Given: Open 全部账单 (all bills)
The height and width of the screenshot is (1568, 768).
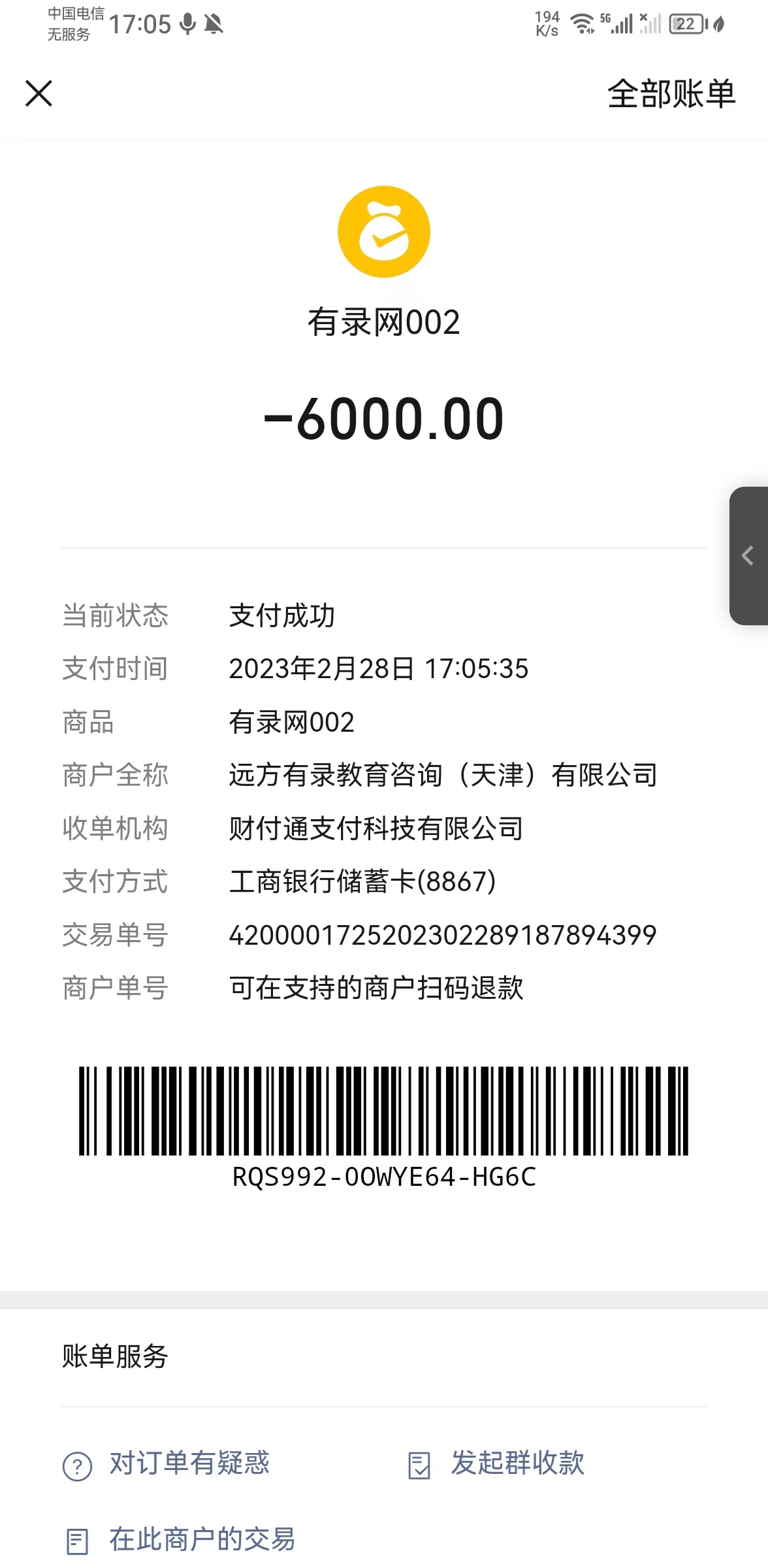Looking at the screenshot, I should tap(671, 94).
